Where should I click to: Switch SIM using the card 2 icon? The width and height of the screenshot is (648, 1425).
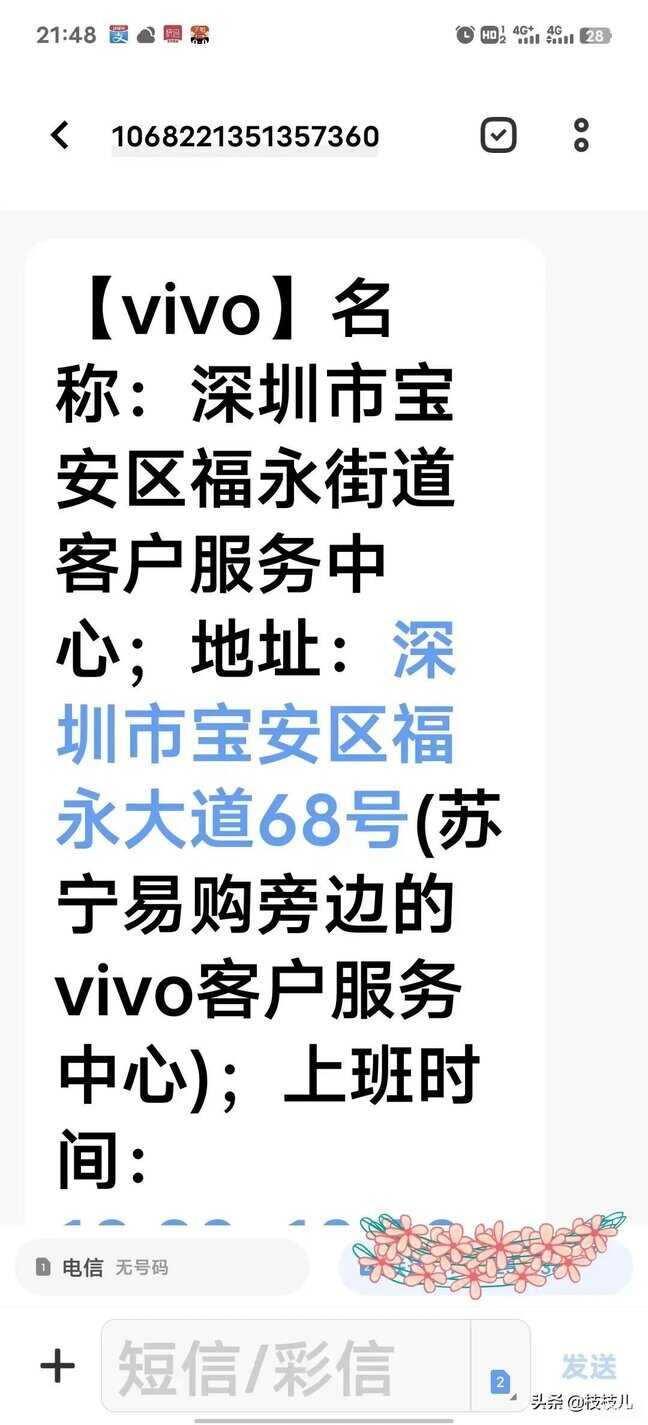tap(500, 1382)
